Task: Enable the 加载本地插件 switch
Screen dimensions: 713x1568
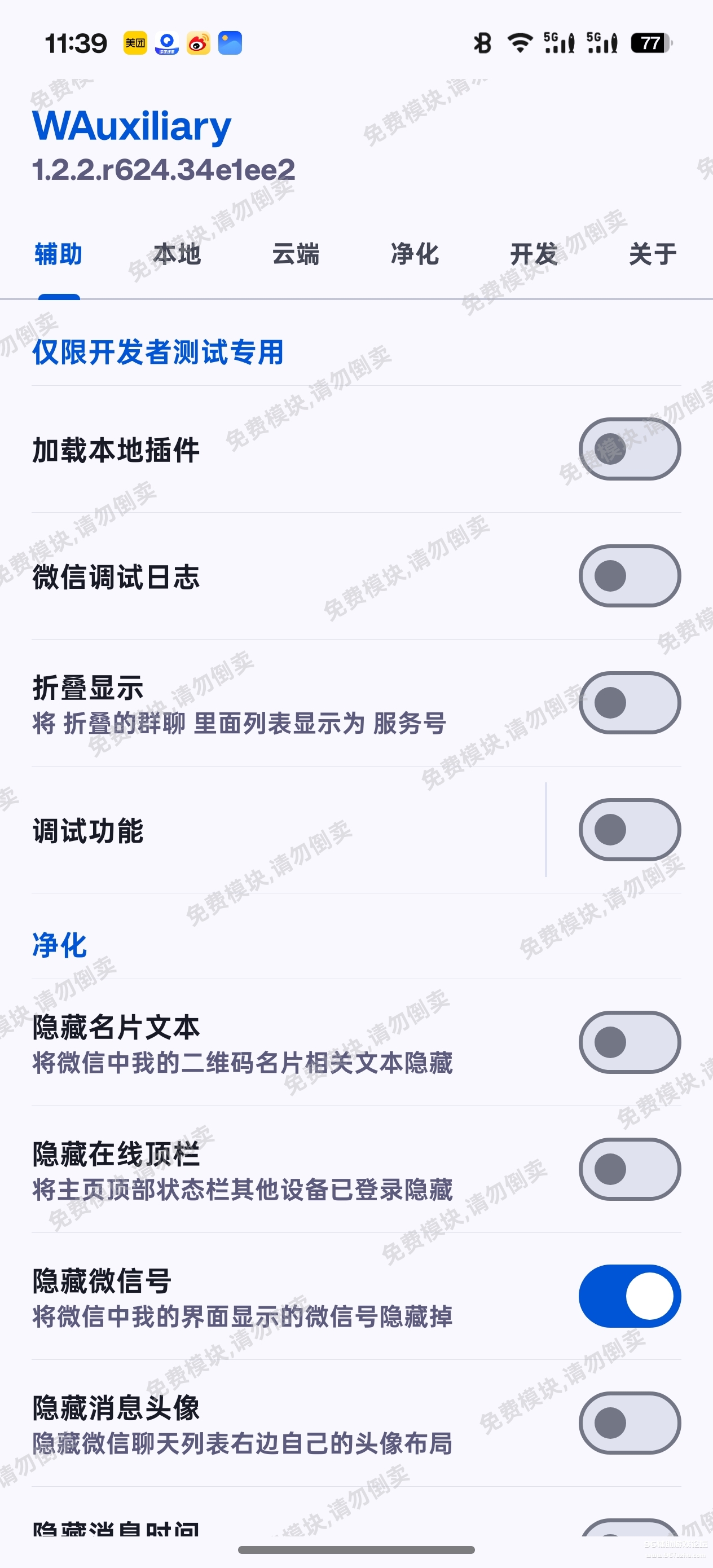Action: click(x=630, y=449)
